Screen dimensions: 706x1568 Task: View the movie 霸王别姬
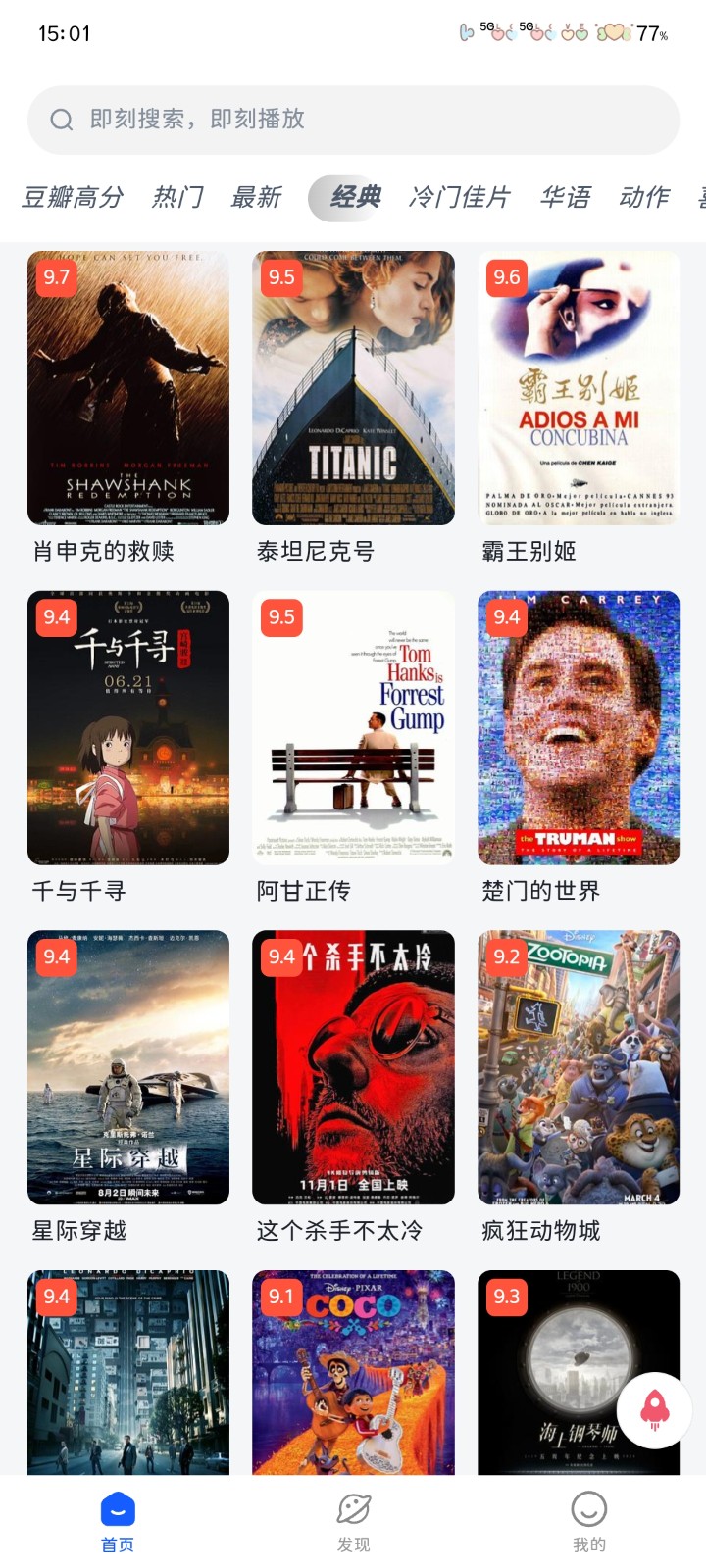pos(579,388)
